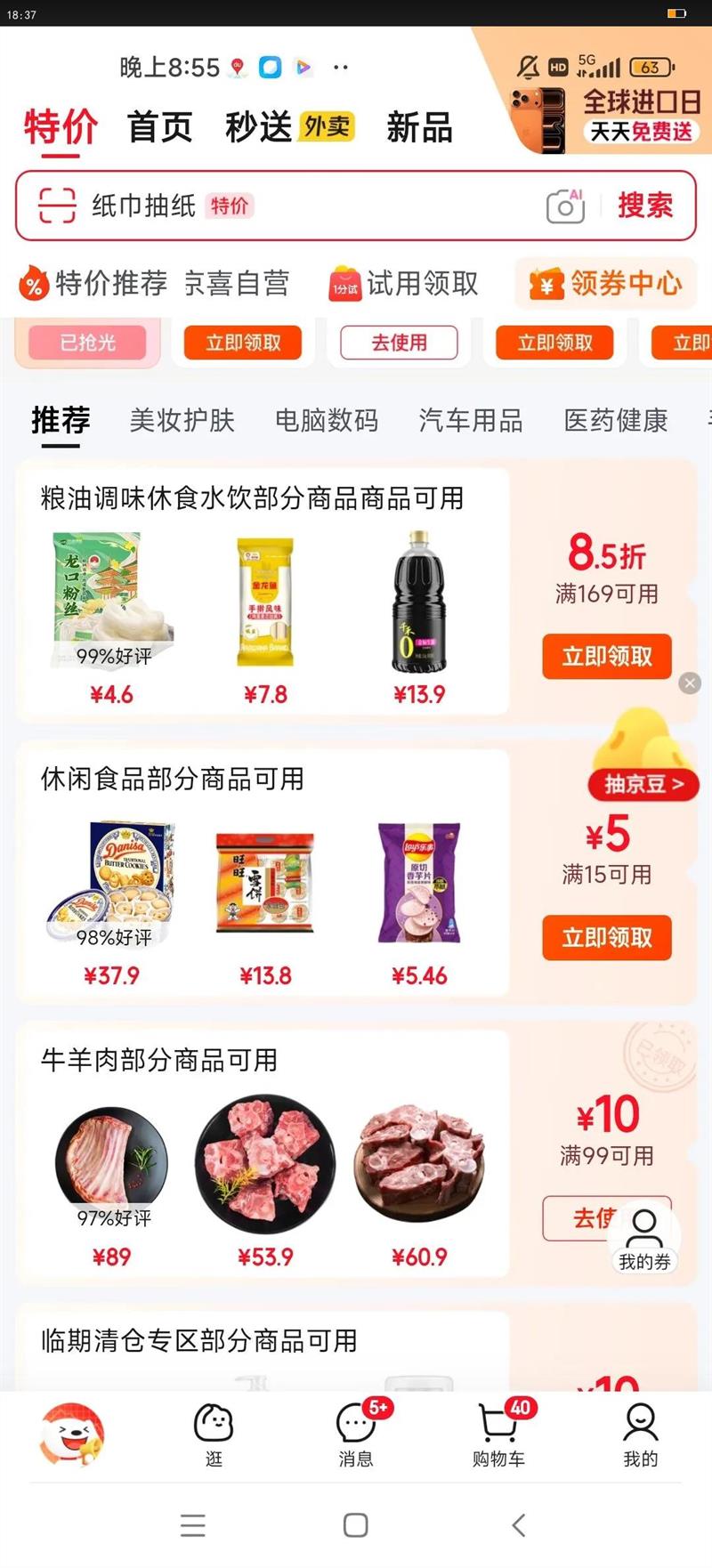The image size is (712, 1568).
Task: Dismiss the grain coupon card with the × button
Action: [x=690, y=683]
